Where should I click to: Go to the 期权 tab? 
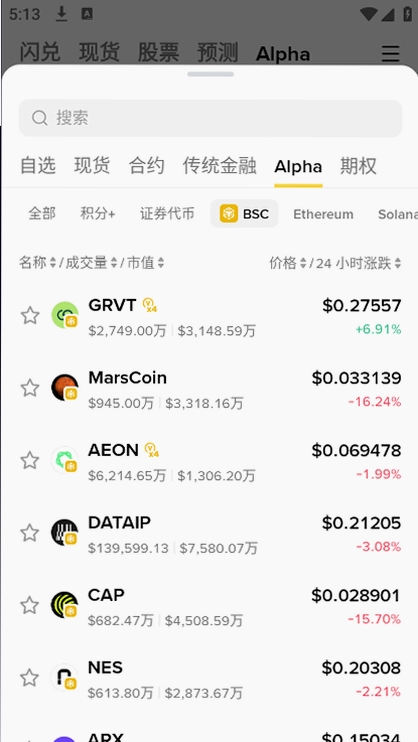click(x=358, y=166)
